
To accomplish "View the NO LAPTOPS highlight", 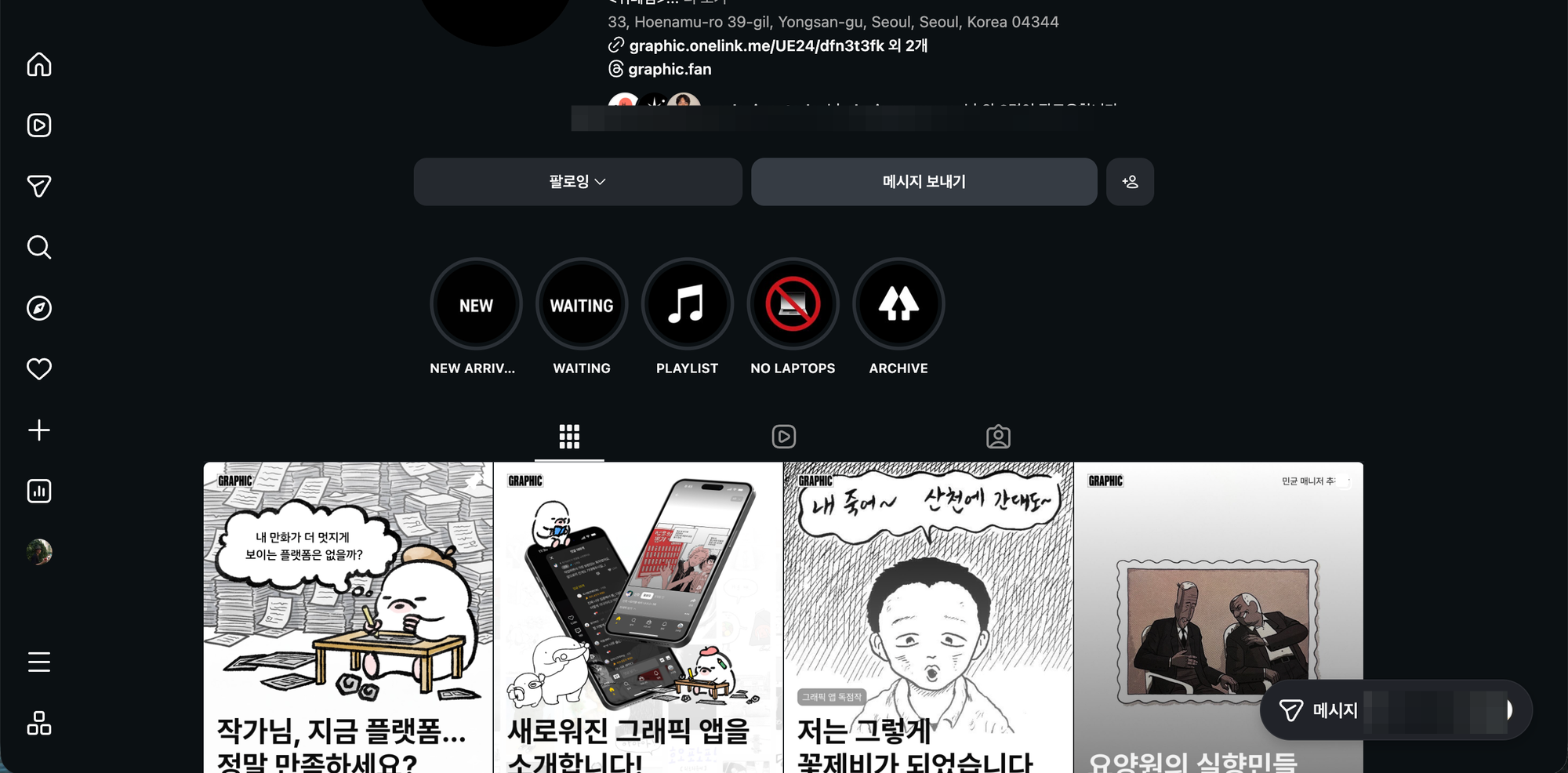I will [x=793, y=304].
